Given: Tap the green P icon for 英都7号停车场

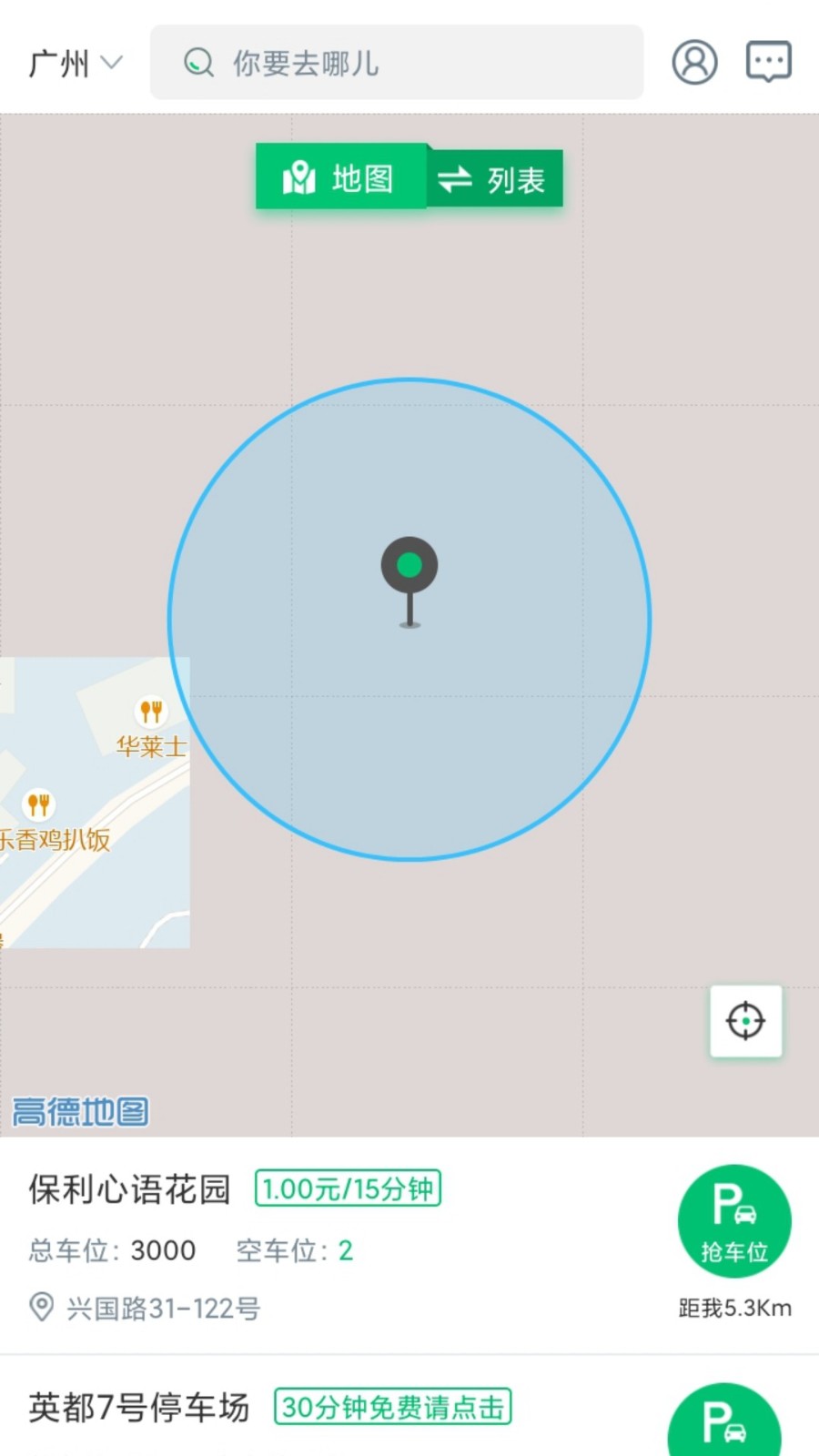Looking at the screenshot, I should (723, 1424).
